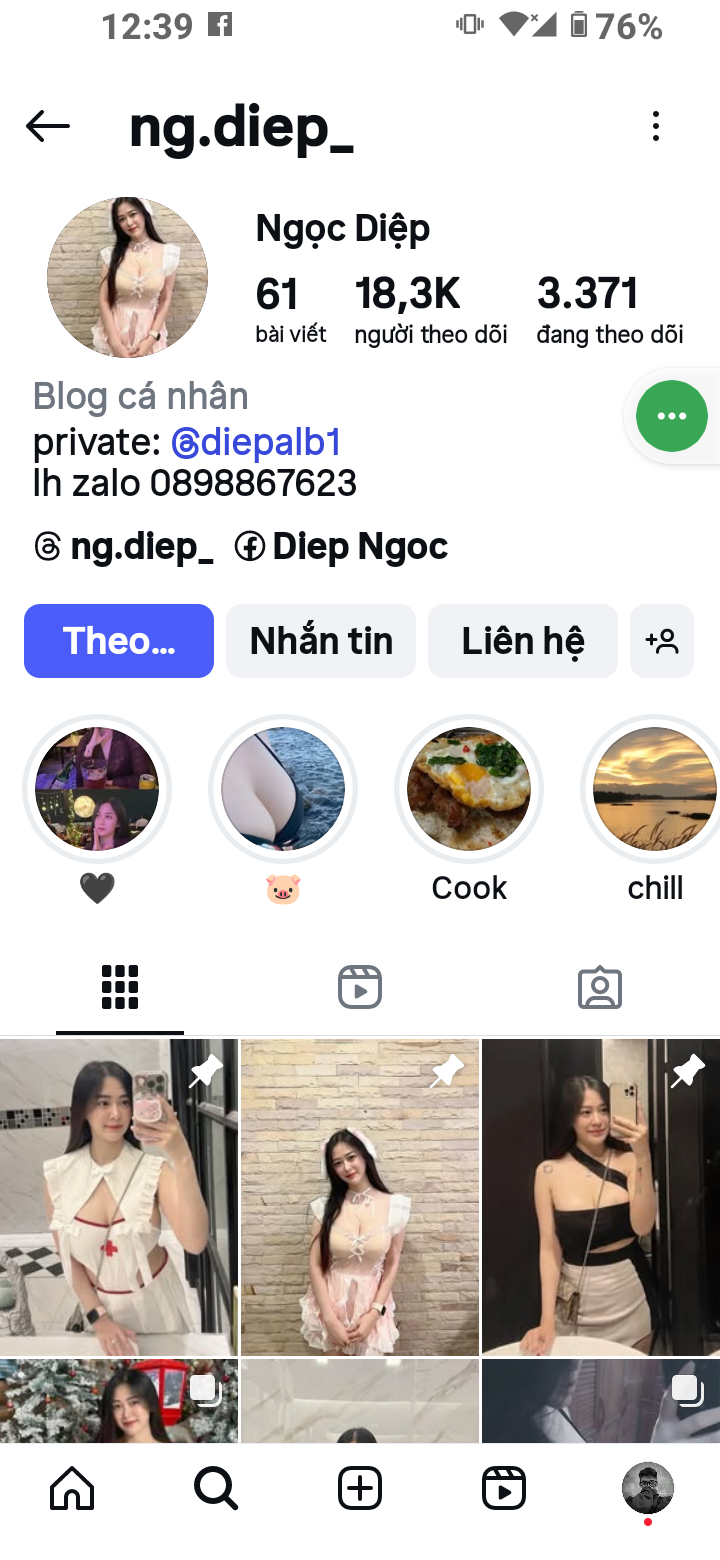
Task: Toggle follow state via Theo dõi button
Action: [118, 641]
